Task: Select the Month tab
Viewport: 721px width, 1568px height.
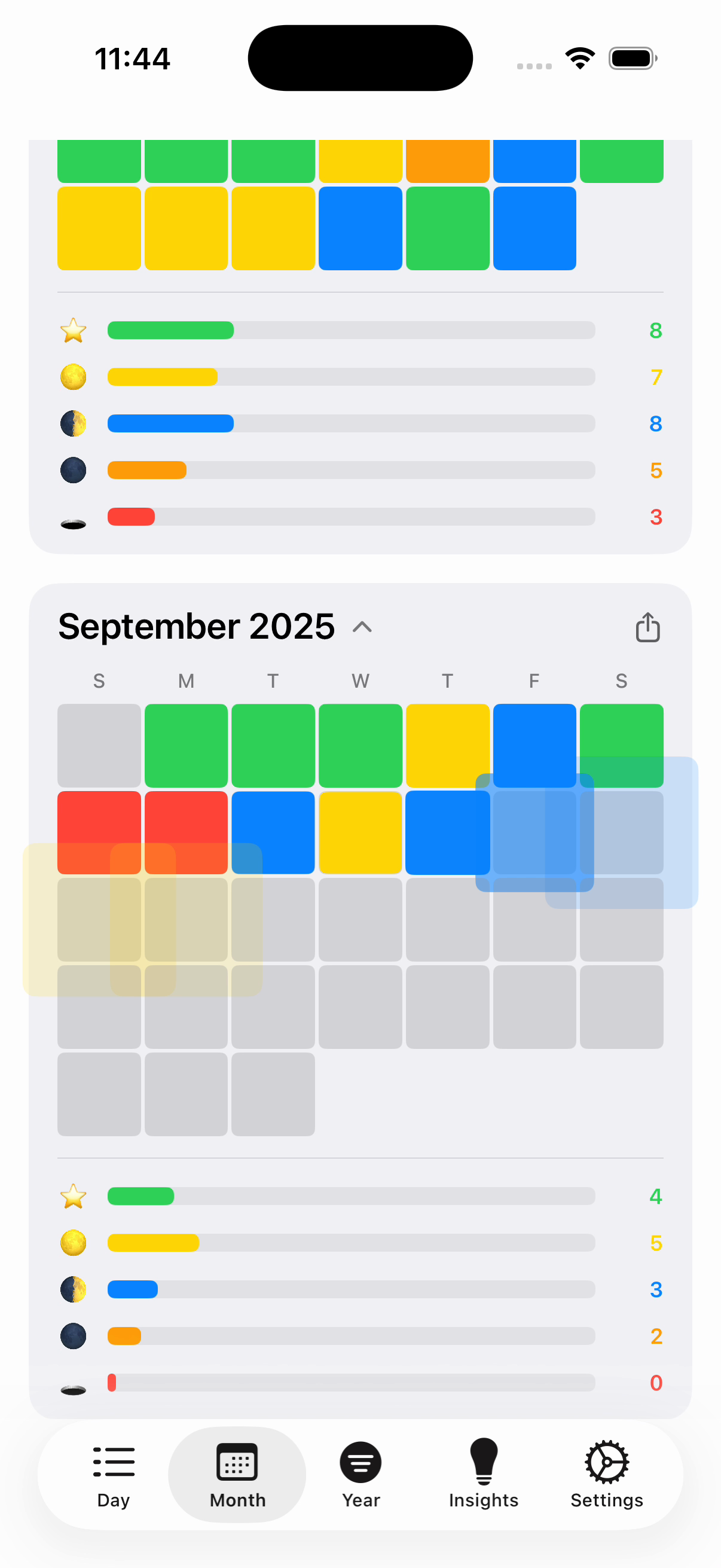Action: point(237,1474)
